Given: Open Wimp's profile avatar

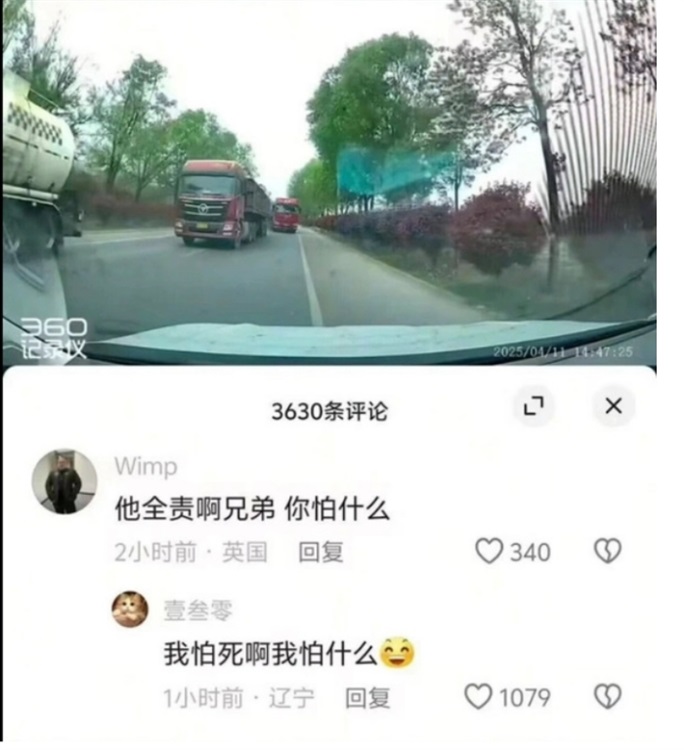Looking at the screenshot, I should (x=64, y=481).
